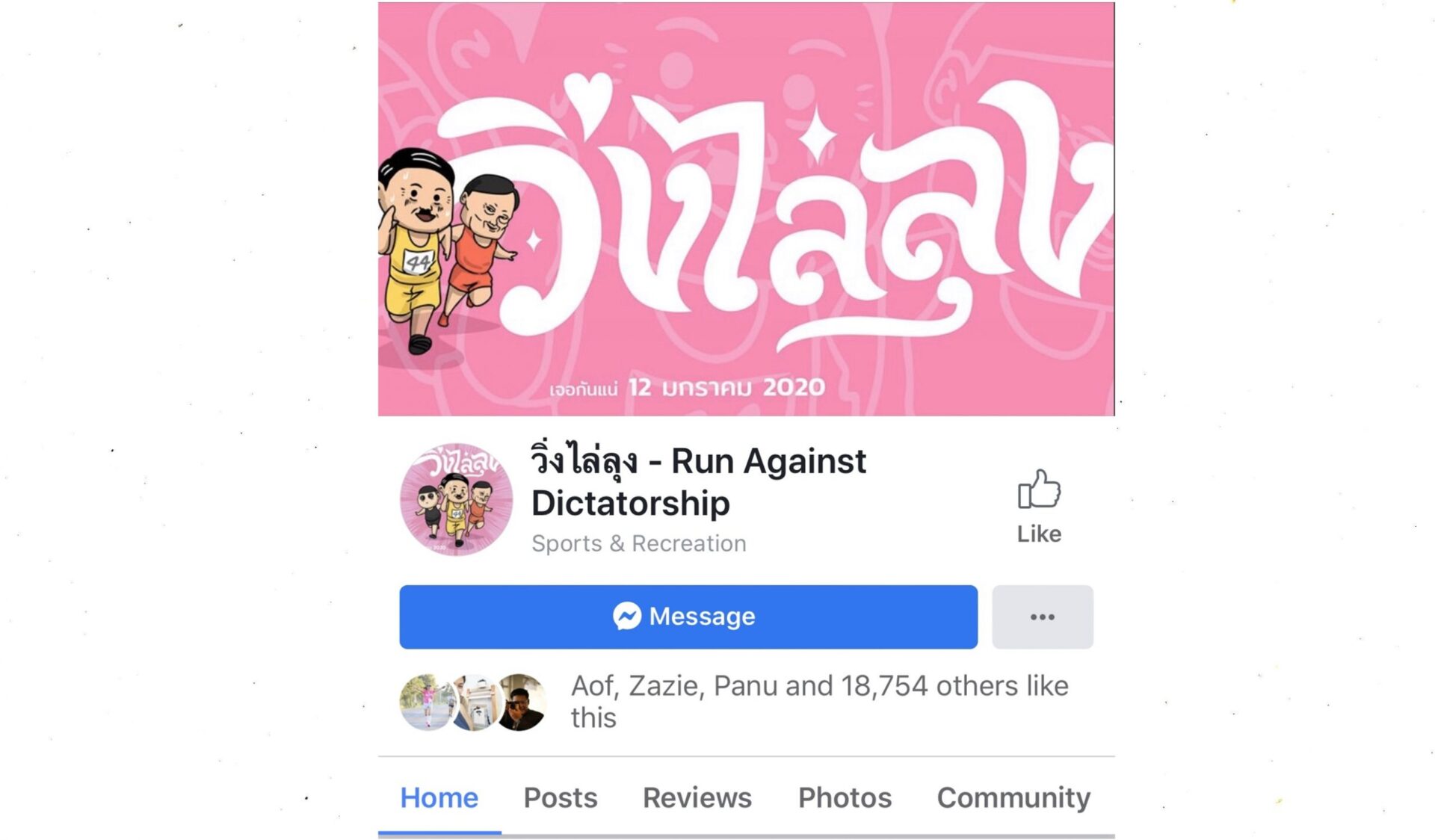Send a message to the page
This screenshot has width=1435, height=840.
[x=688, y=617]
